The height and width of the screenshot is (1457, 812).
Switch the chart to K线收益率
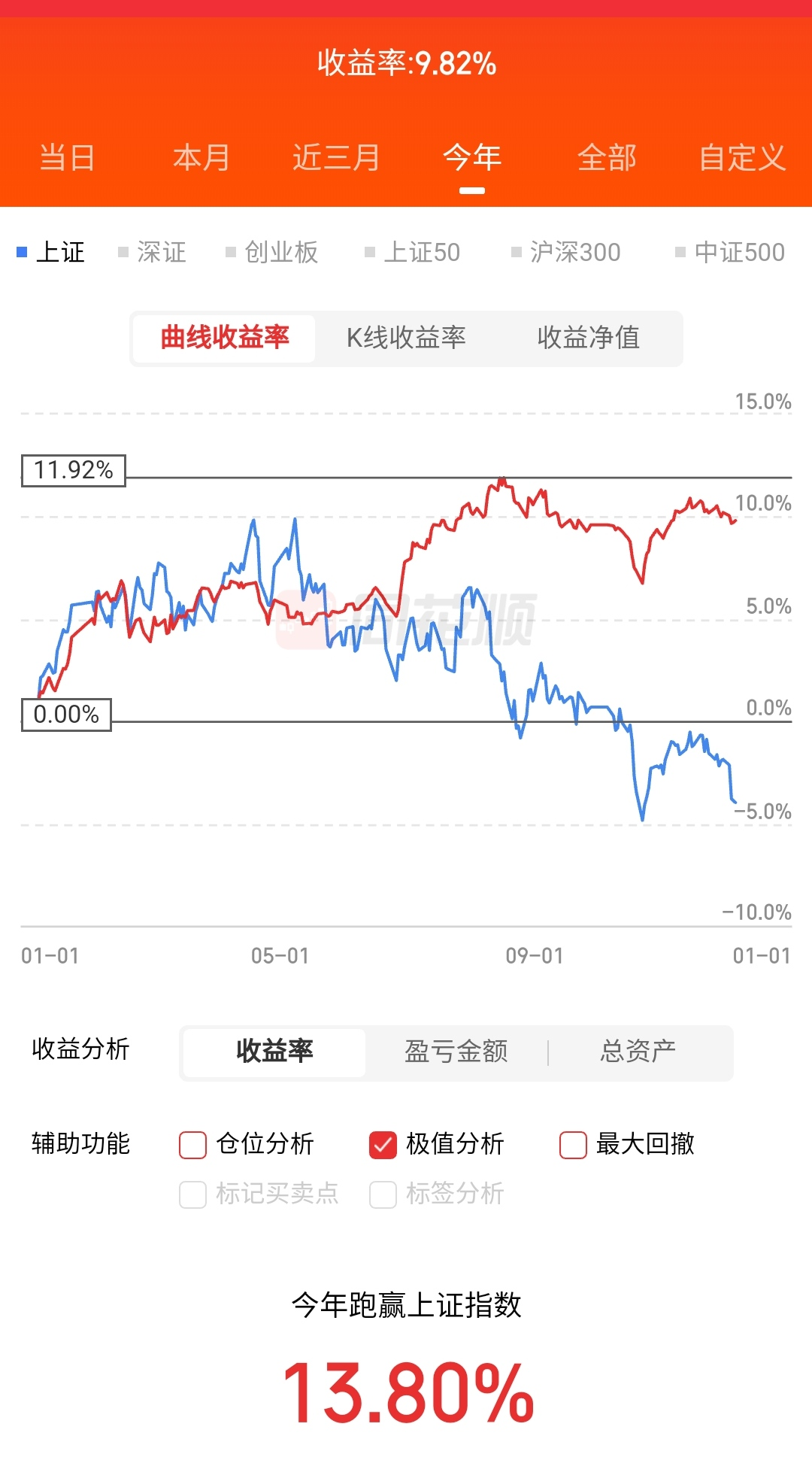[x=406, y=338]
